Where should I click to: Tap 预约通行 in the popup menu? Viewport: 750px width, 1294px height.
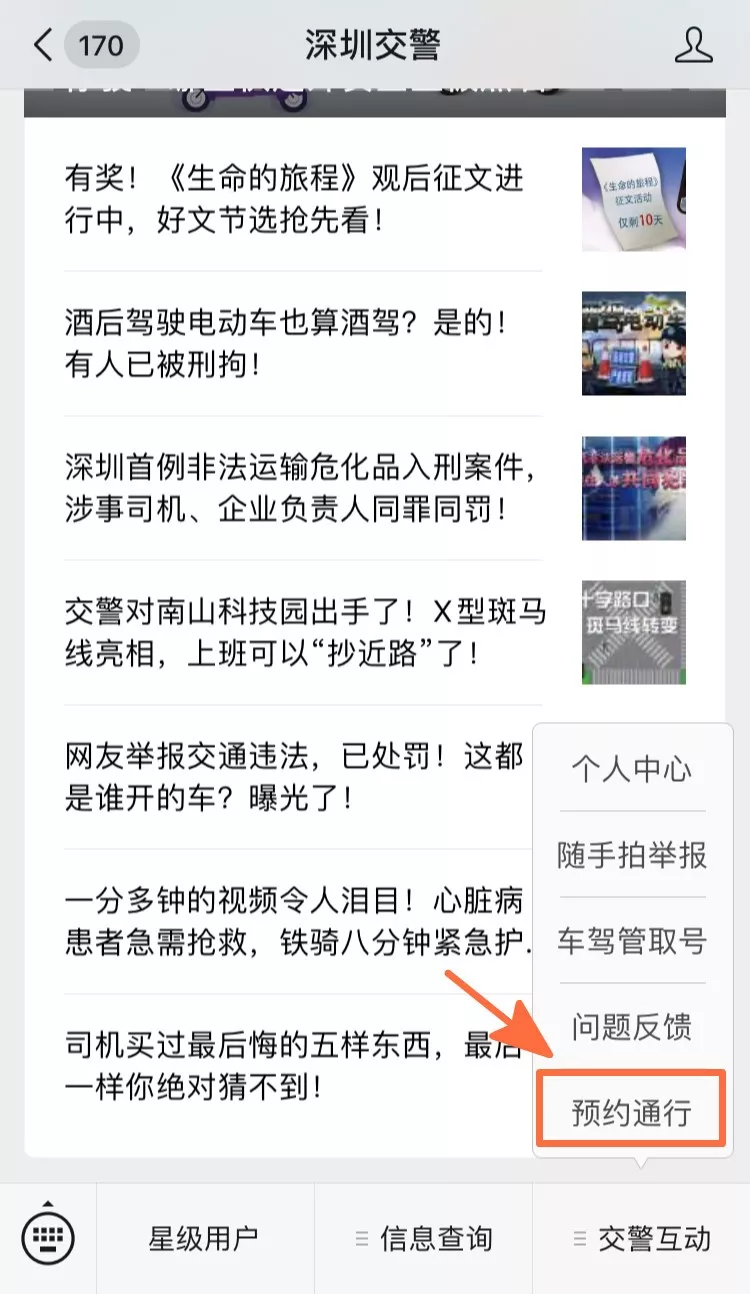coord(632,1112)
